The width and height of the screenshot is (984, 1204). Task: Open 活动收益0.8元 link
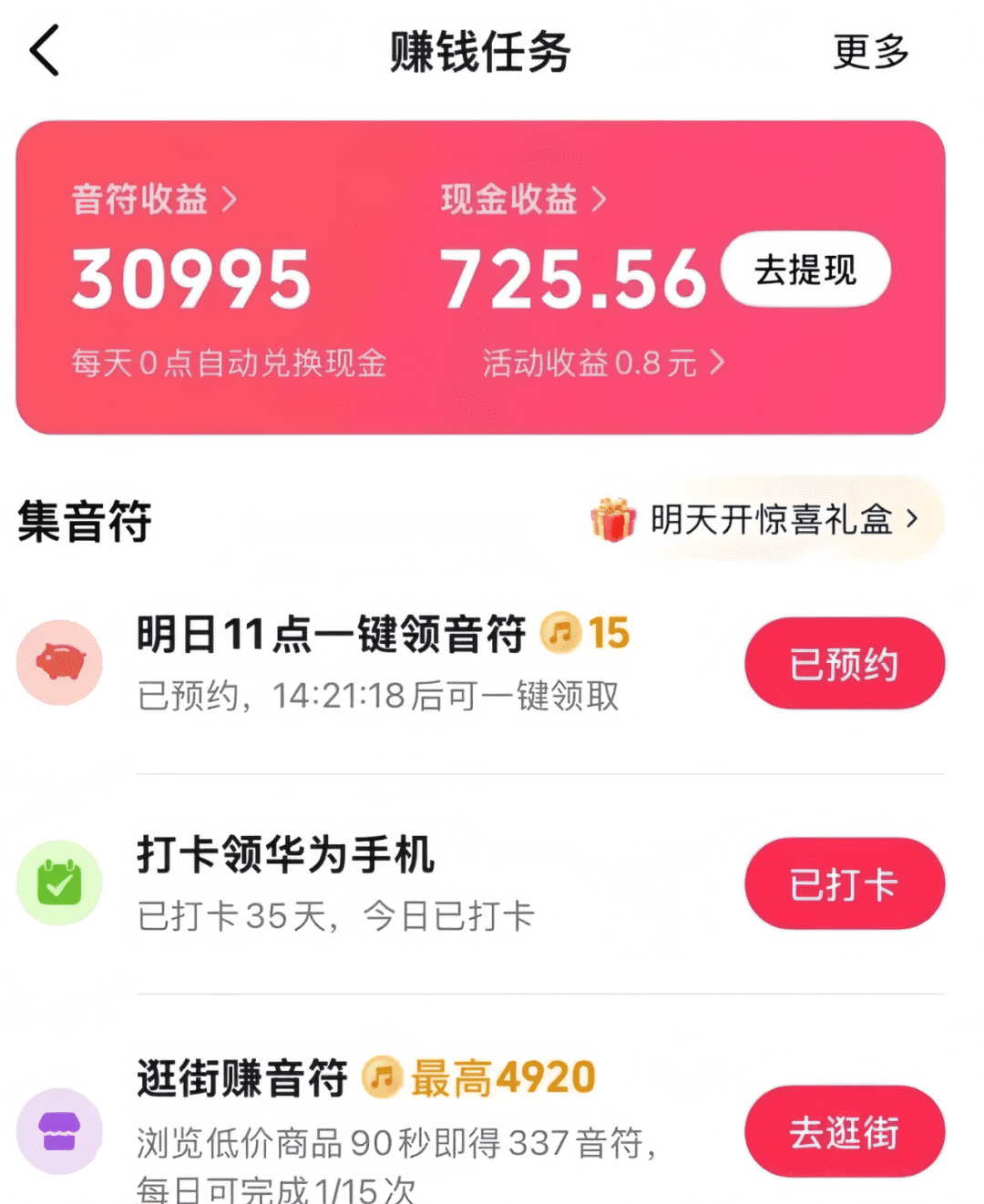coord(602,363)
